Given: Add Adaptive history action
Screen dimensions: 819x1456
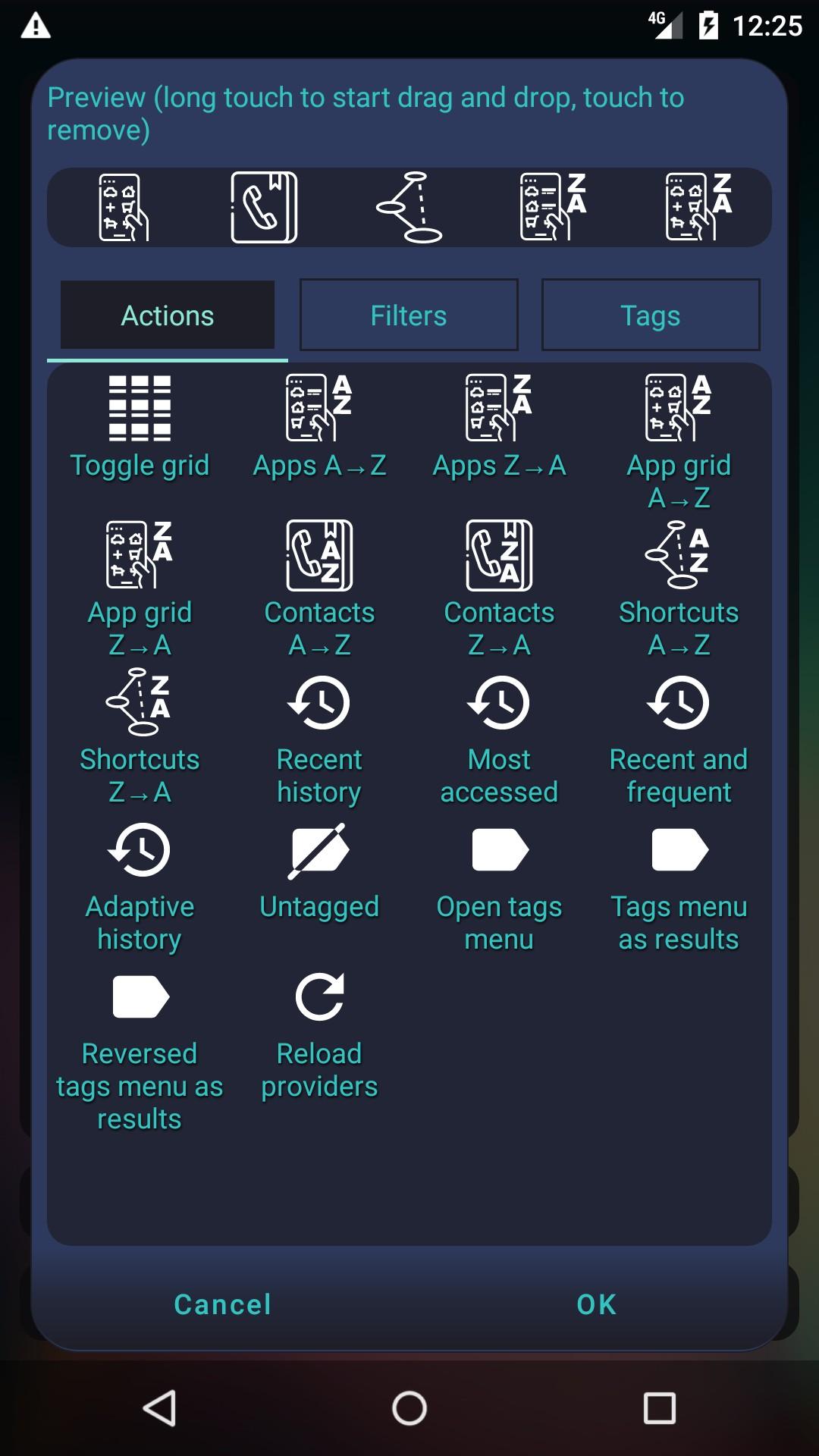Looking at the screenshot, I should 140,883.
